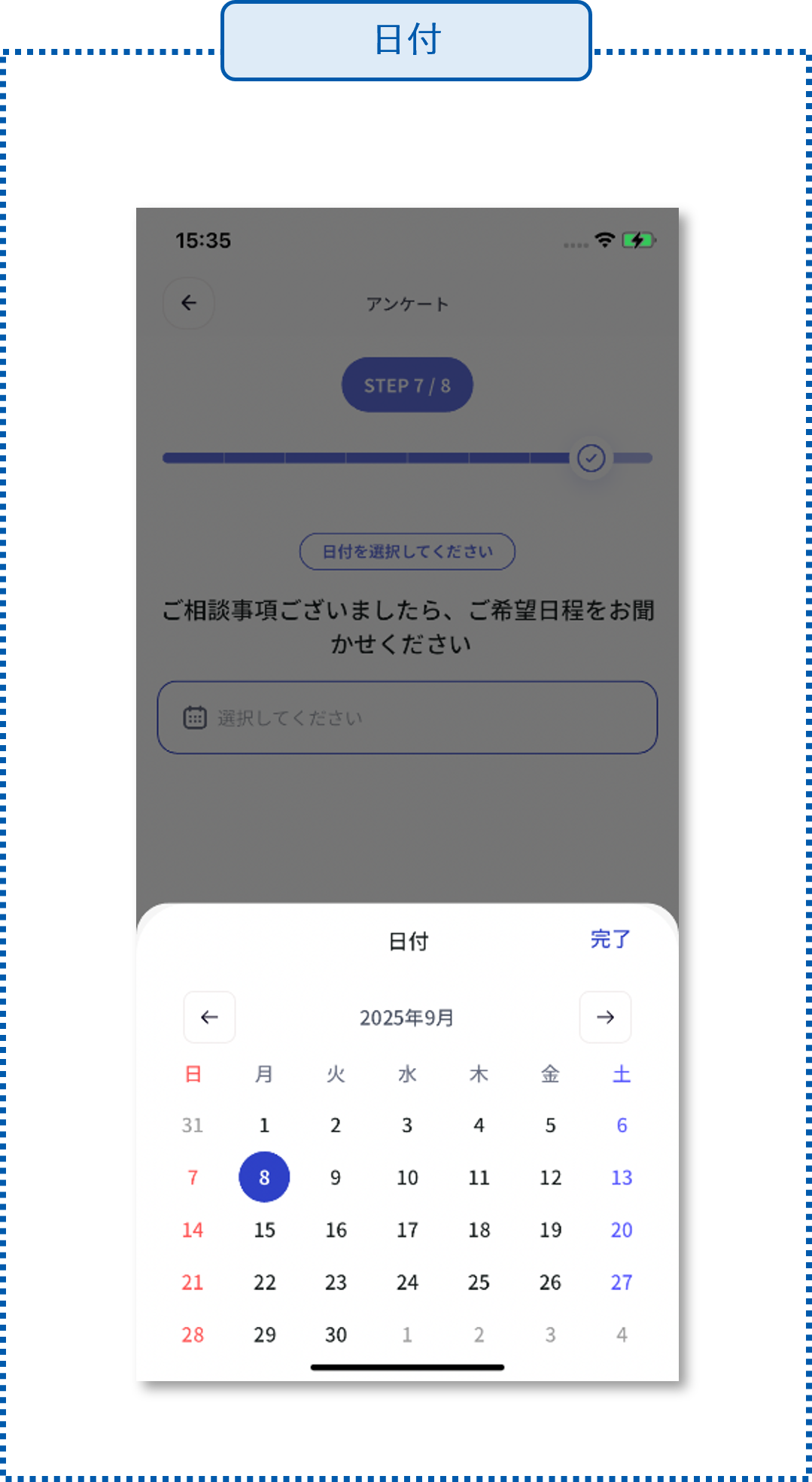Choose Saturday September 20
This screenshot has width=812, height=1482.
(x=622, y=1231)
